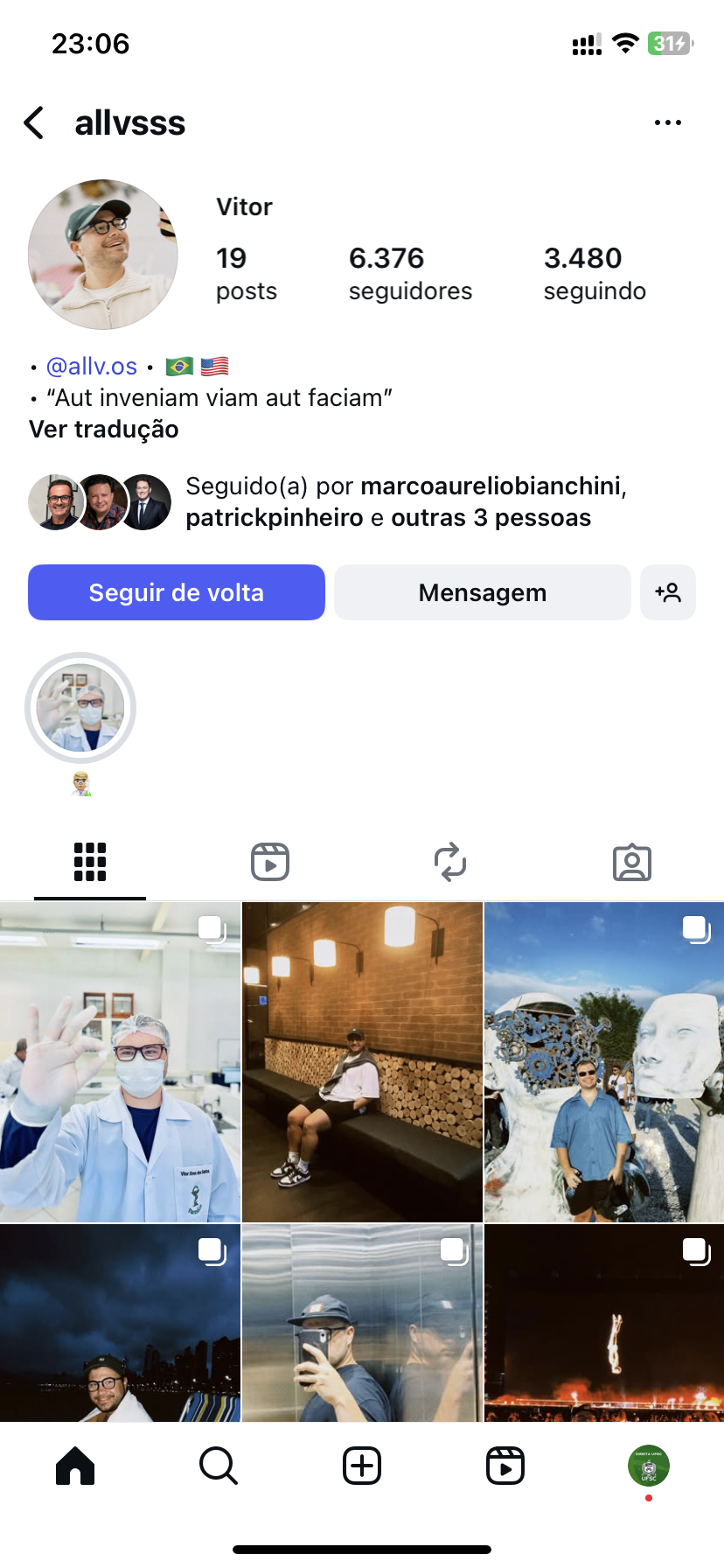Open the brick wall bench post
The image size is (724, 1568).
(x=362, y=1062)
